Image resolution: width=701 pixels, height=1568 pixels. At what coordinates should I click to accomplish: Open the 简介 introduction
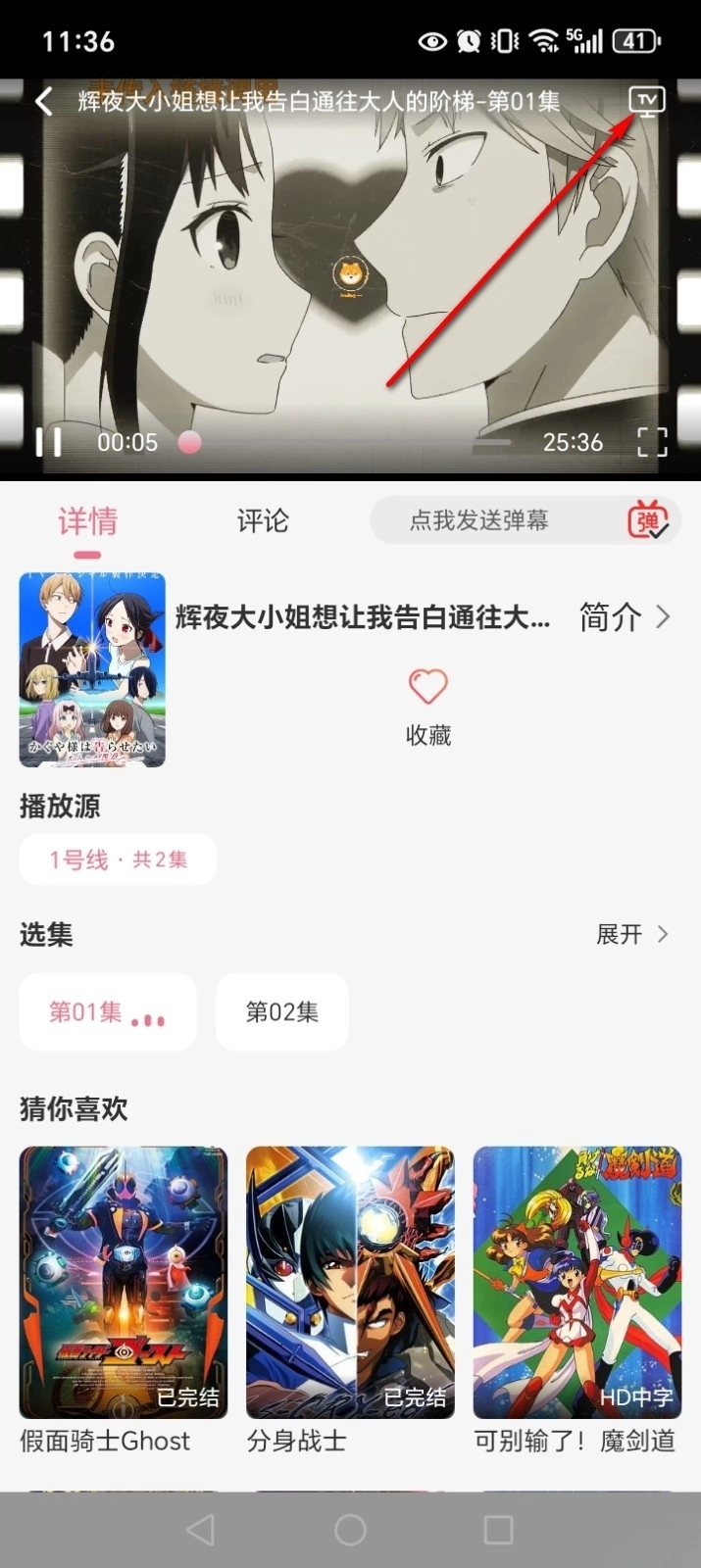[625, 616]
